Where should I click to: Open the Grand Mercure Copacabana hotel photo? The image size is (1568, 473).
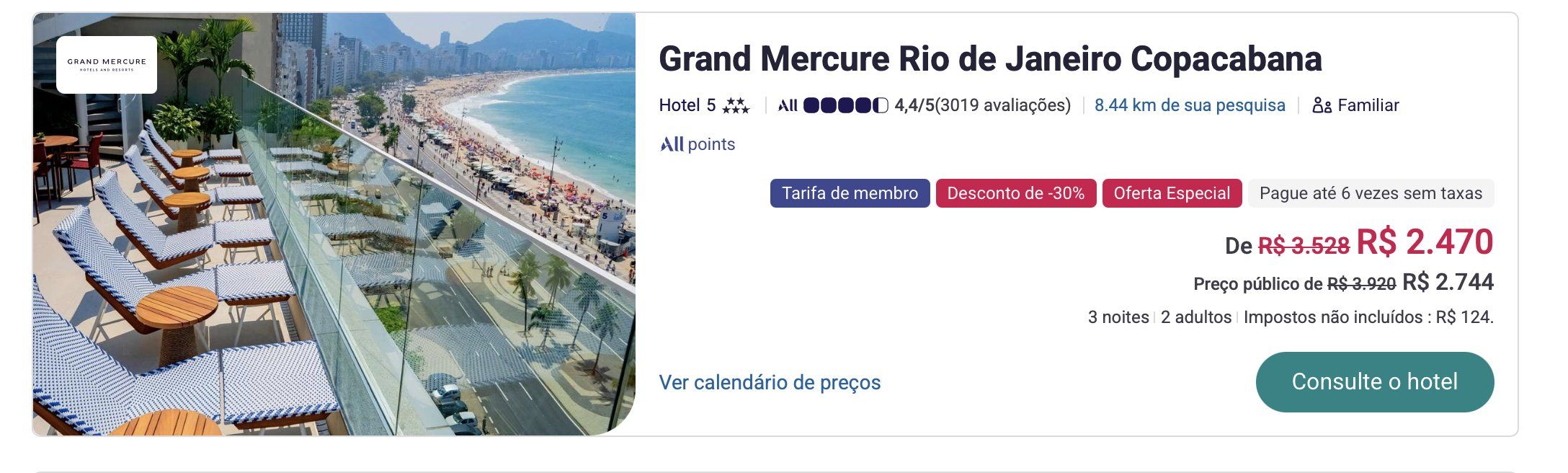334,224
